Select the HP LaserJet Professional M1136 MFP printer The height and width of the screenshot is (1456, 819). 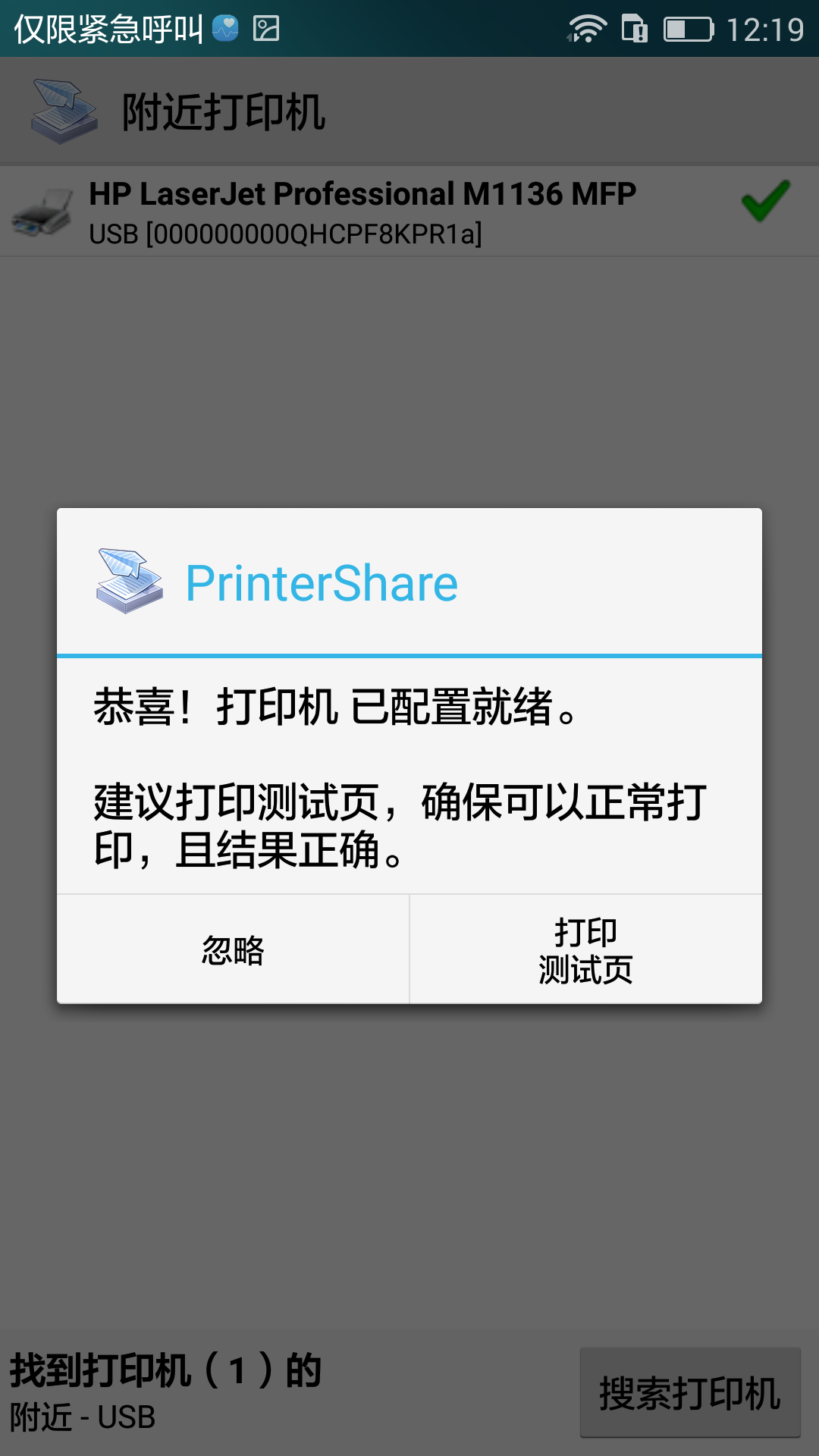(x=409, y=212)
